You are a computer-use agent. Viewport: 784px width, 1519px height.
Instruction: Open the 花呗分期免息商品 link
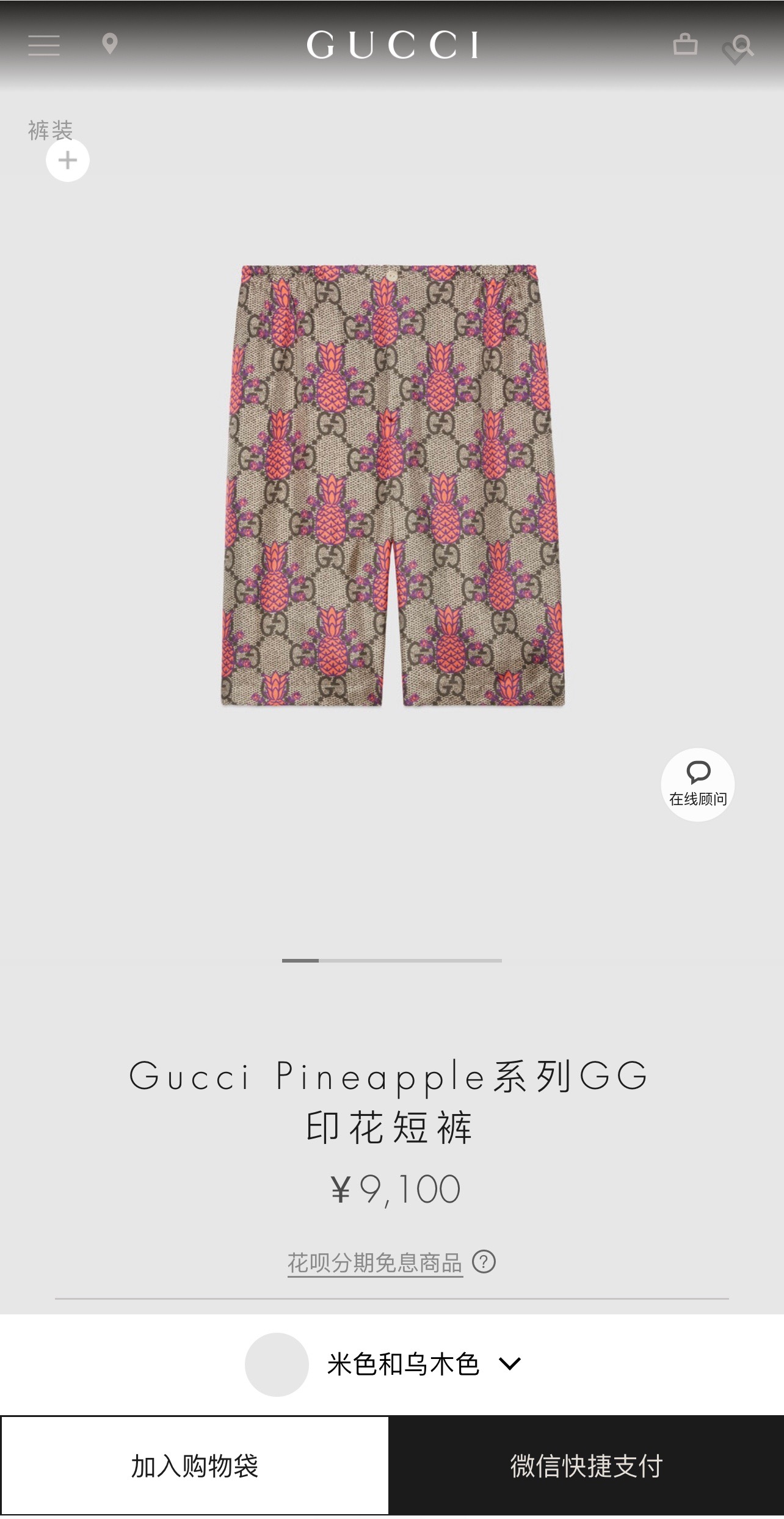pyautogui.click(x=375, y=1262)
